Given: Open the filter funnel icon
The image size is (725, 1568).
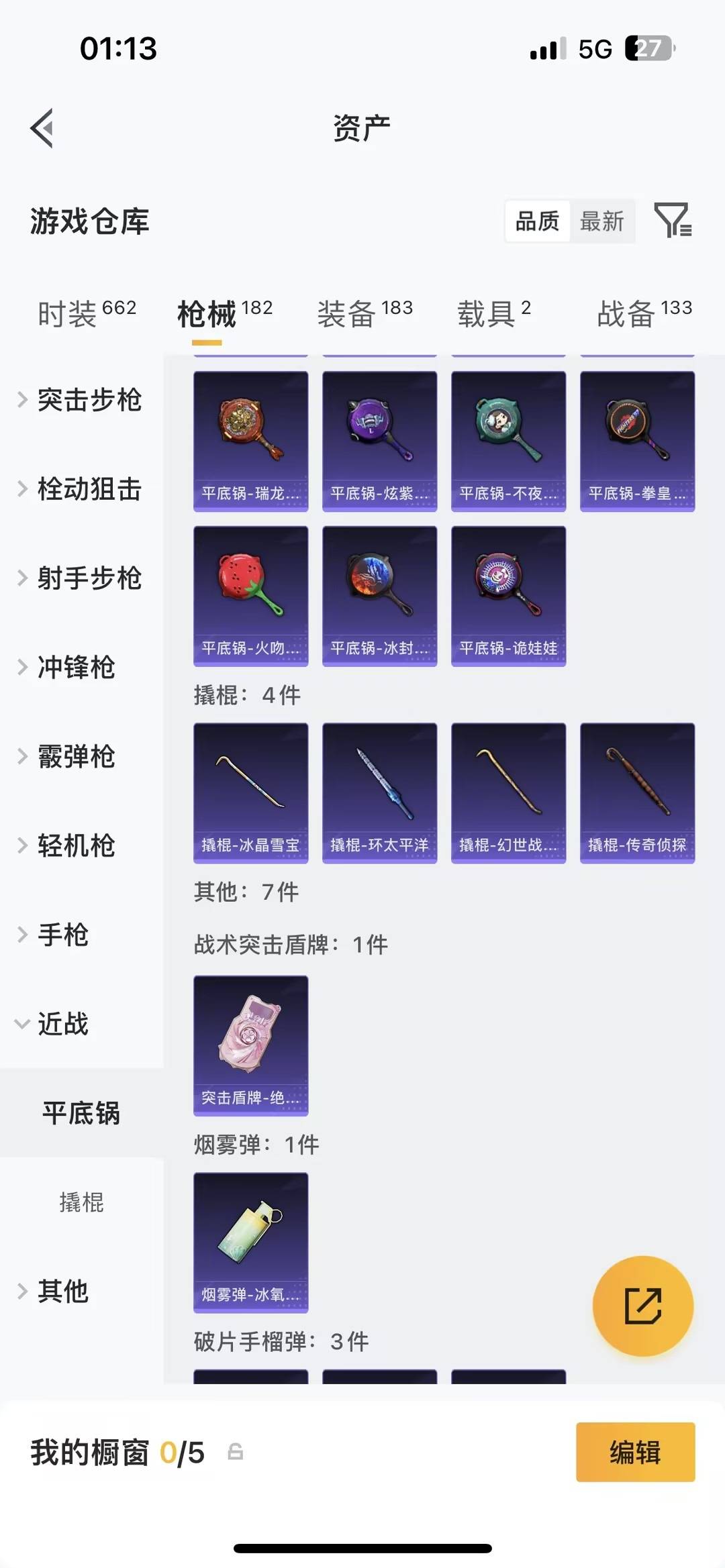Looking at the screenshot, I should (x=673, y=221).
